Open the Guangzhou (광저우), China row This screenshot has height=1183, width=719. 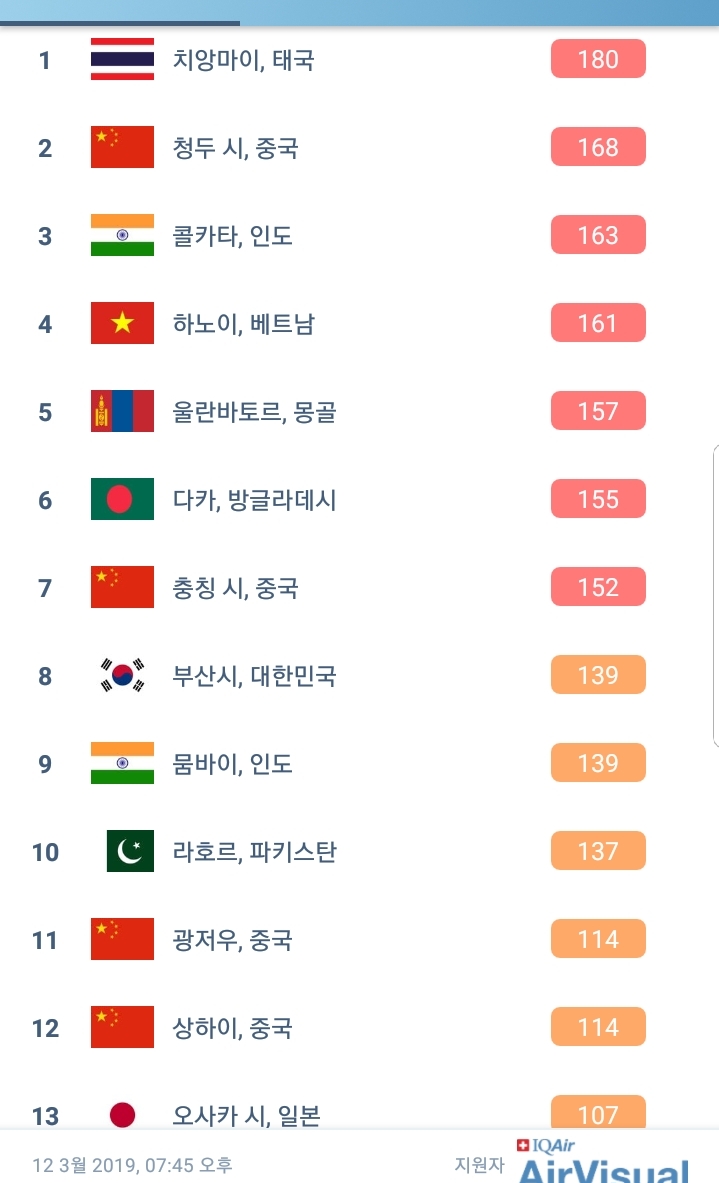click(232, 940)
